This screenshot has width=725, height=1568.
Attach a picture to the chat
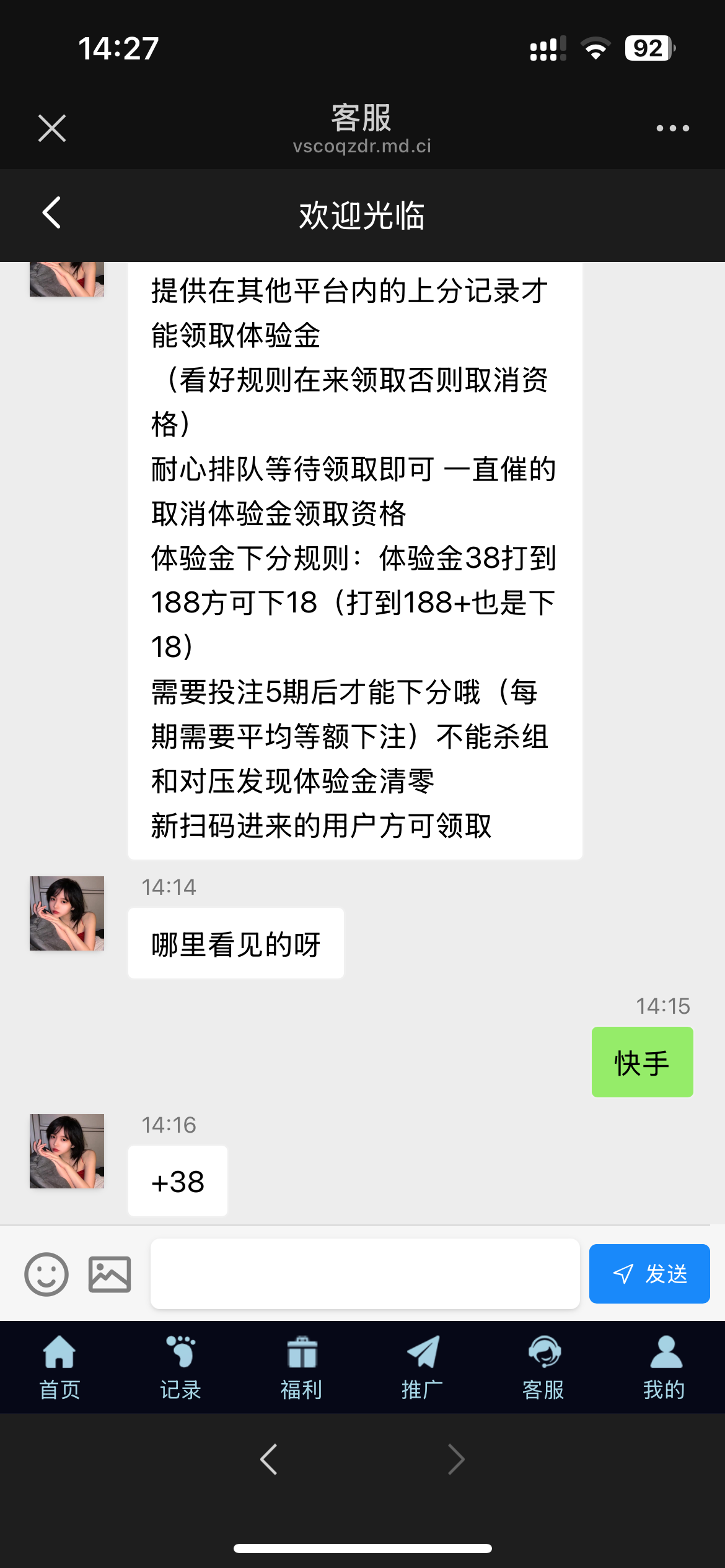110,1274
